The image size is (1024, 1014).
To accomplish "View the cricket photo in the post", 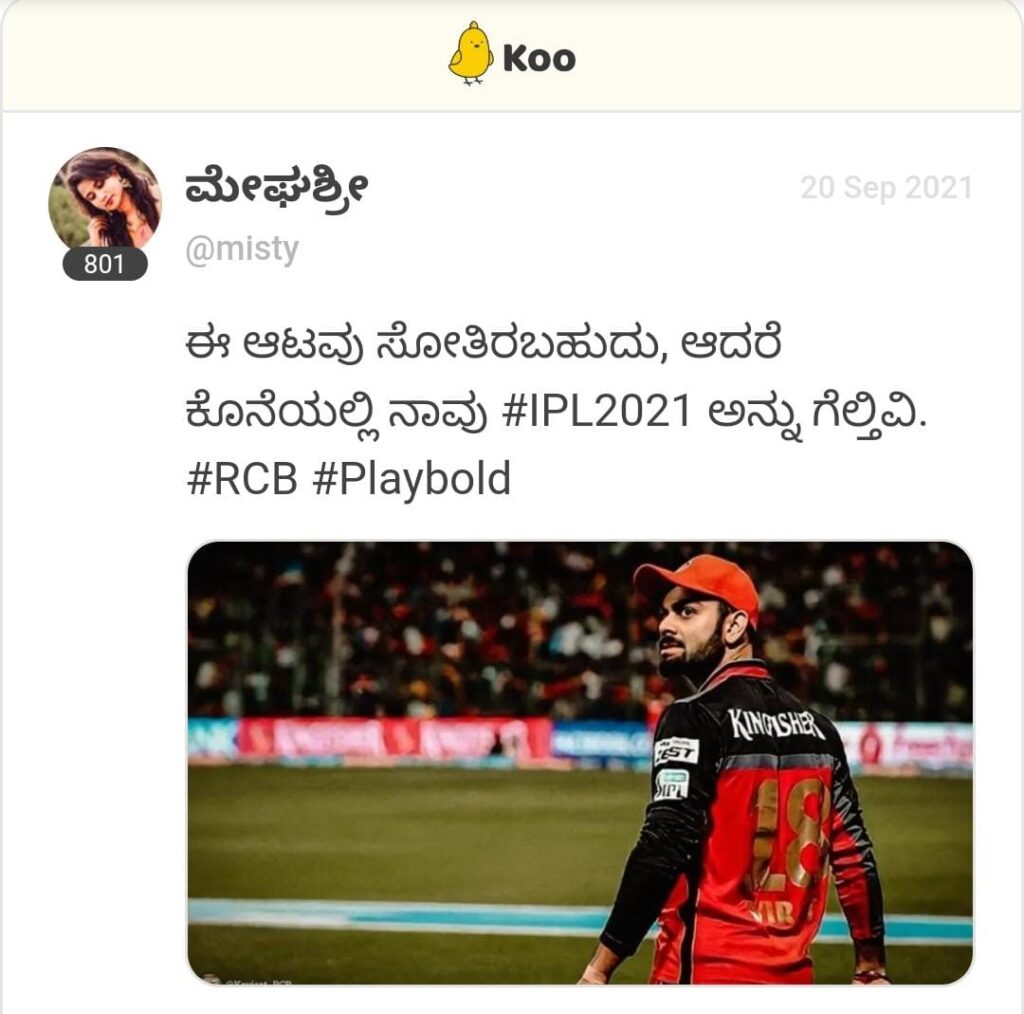I will point(580,762).
